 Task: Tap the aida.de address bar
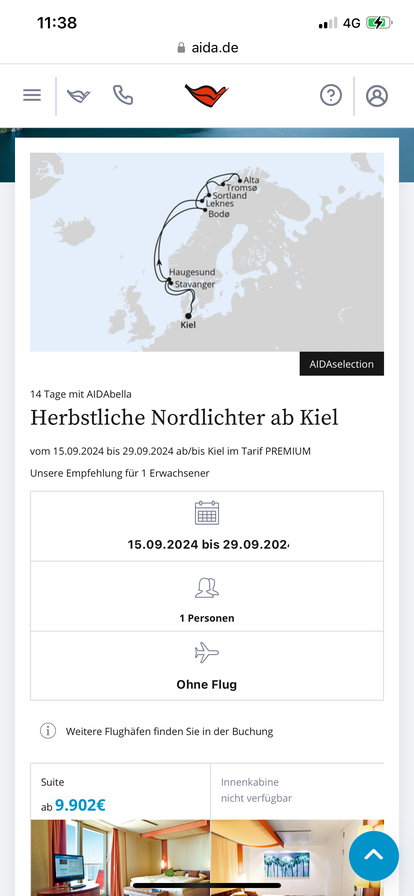tap(207, 47)
